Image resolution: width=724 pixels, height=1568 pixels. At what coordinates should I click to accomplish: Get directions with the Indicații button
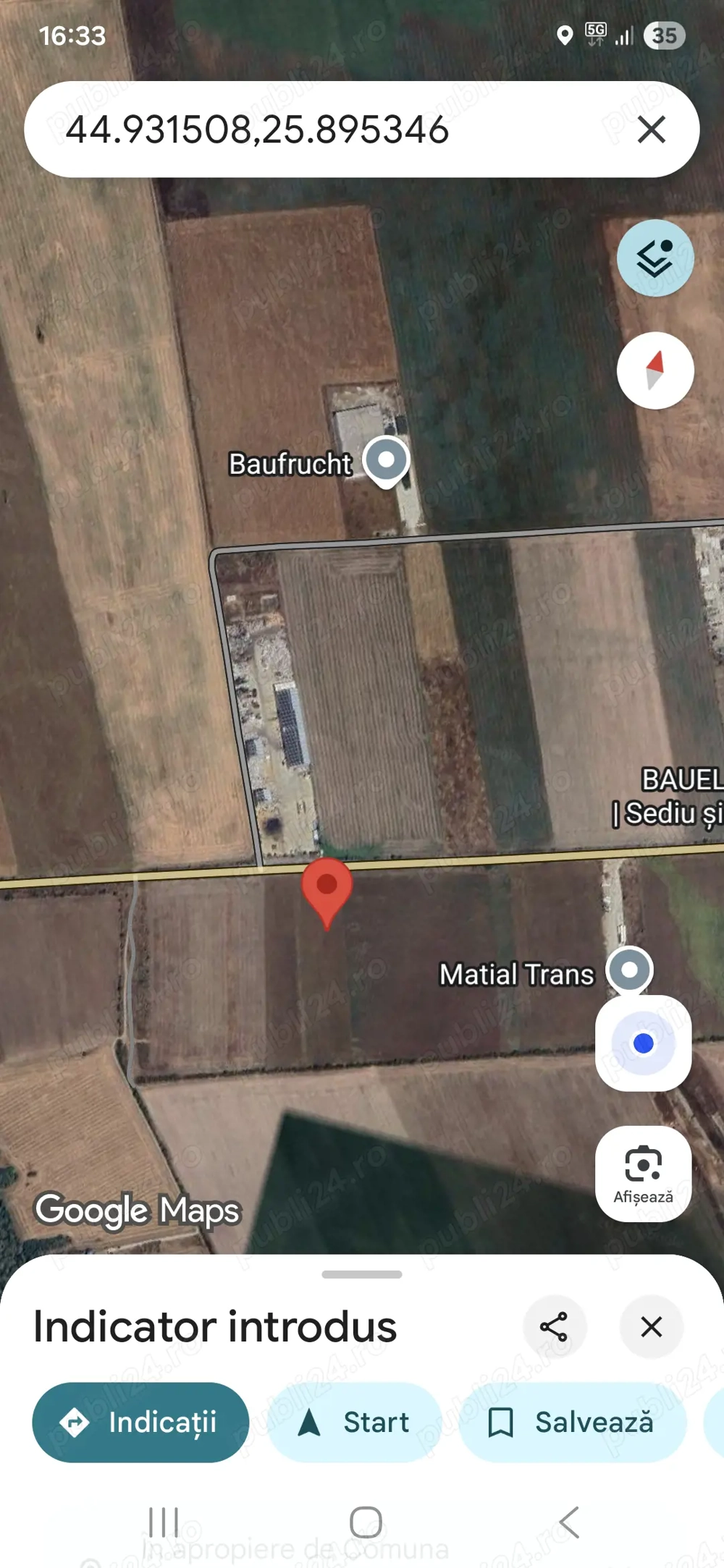pos(140,1423)
